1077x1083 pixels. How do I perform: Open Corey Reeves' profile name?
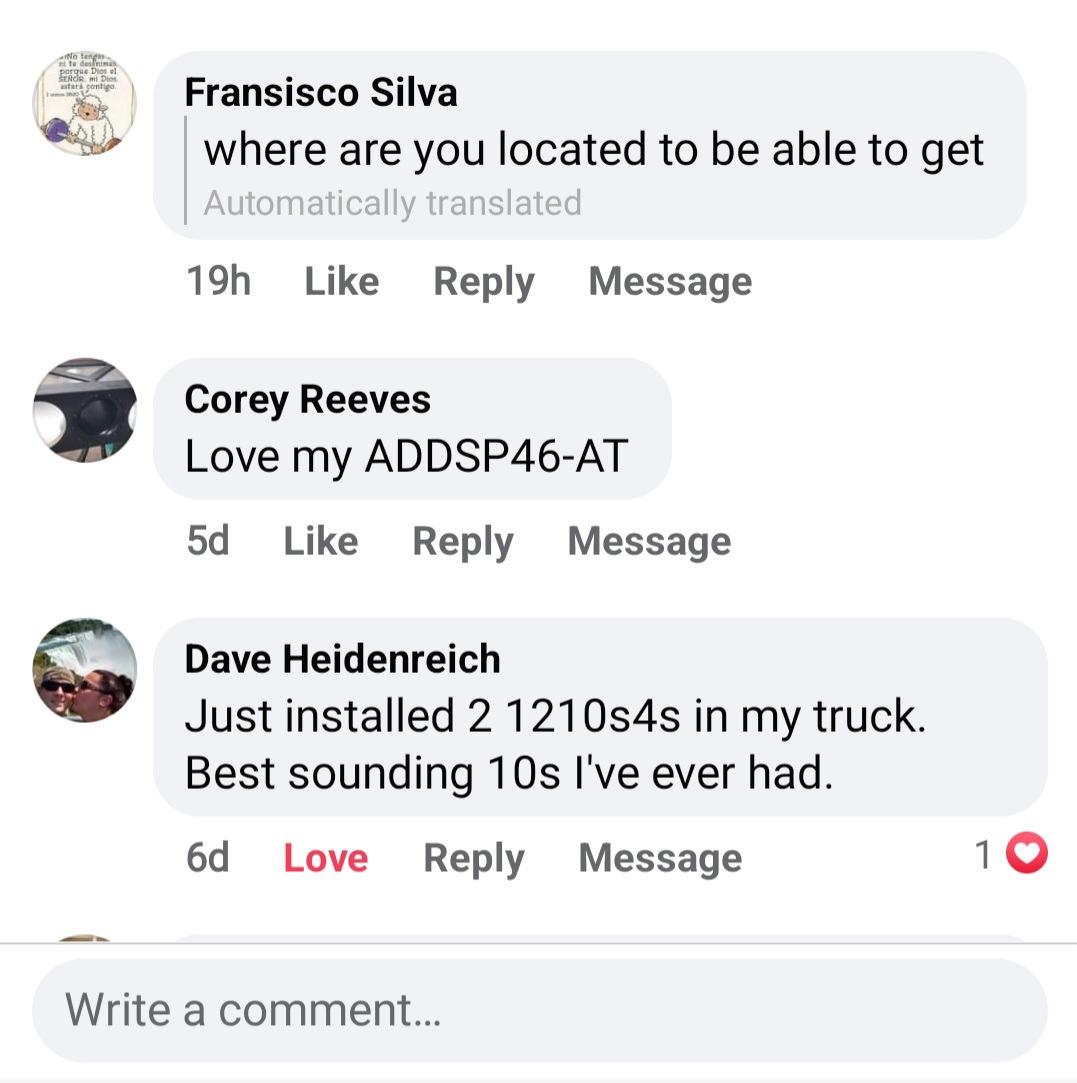point(308,400)
